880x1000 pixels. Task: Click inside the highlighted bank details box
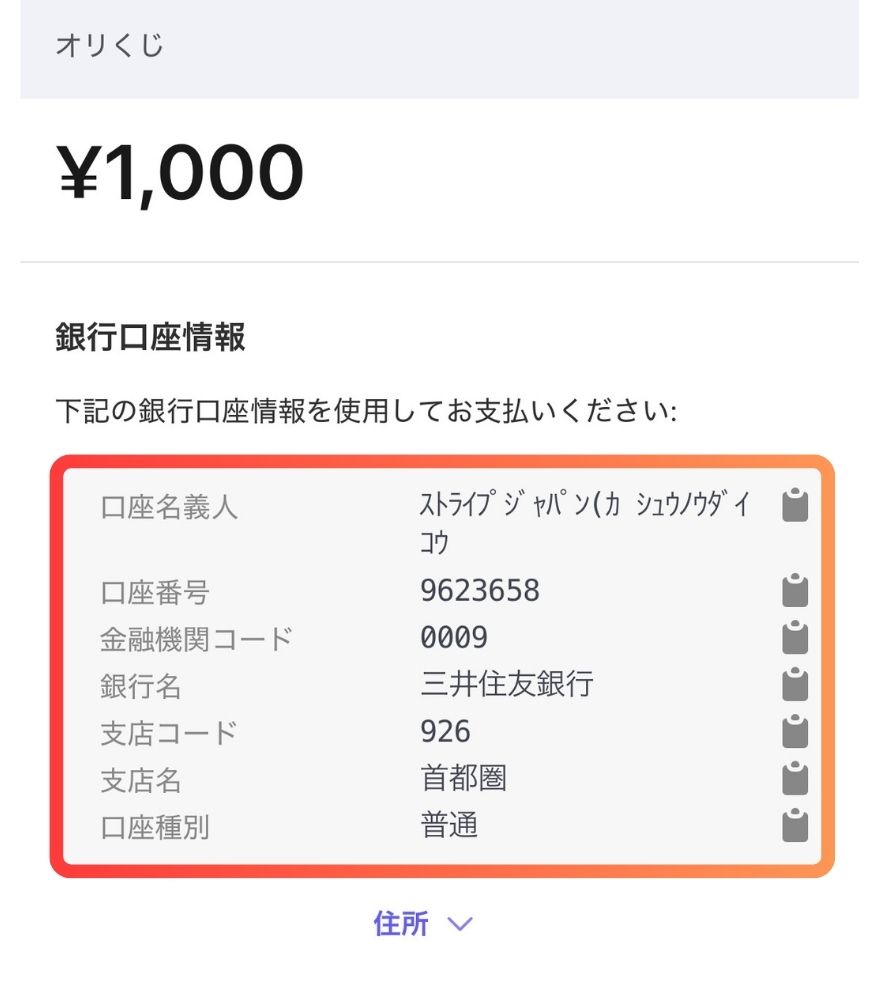(x=440, y=660)
